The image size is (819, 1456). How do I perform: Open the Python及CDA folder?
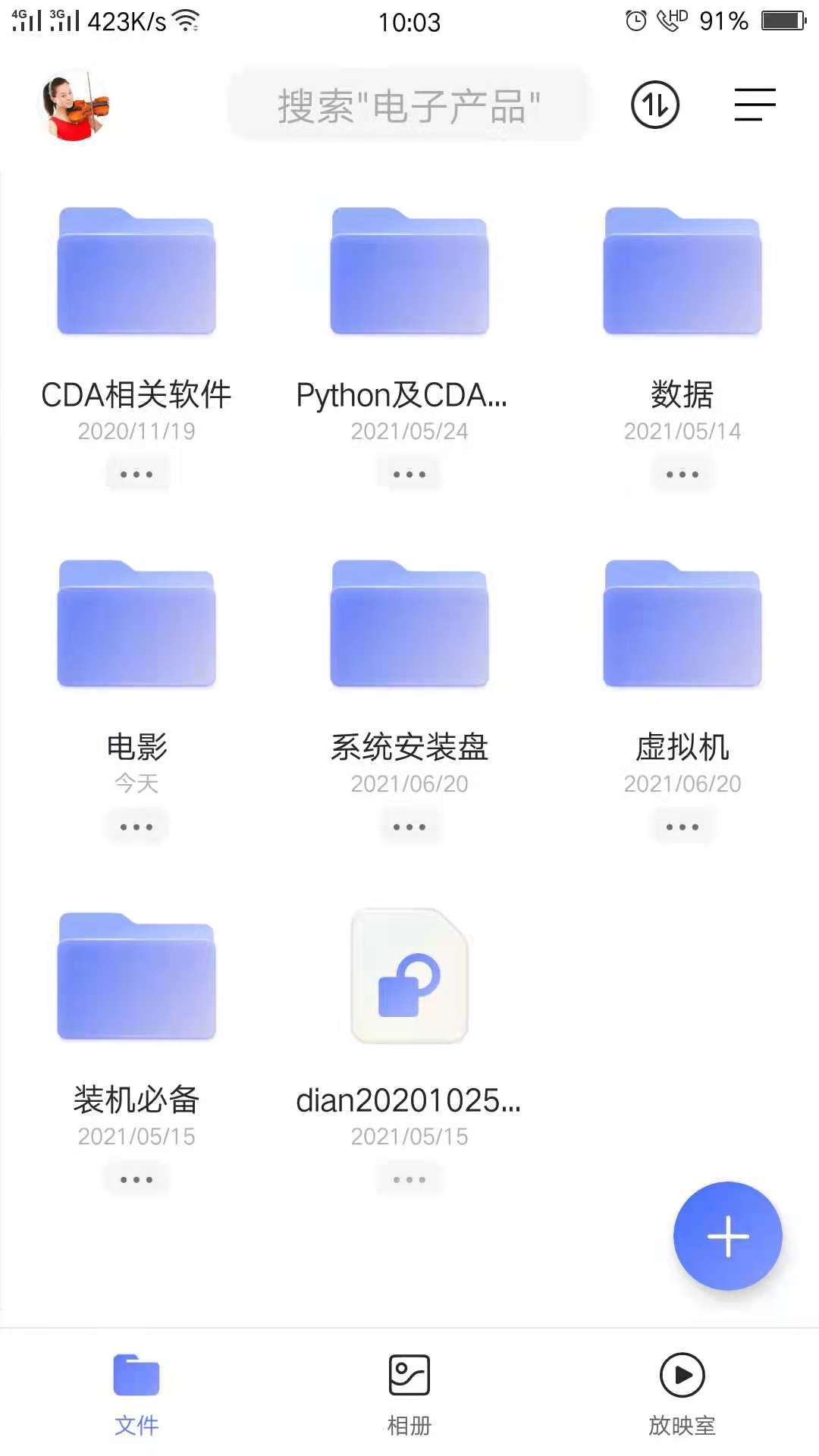coord(409,271)
